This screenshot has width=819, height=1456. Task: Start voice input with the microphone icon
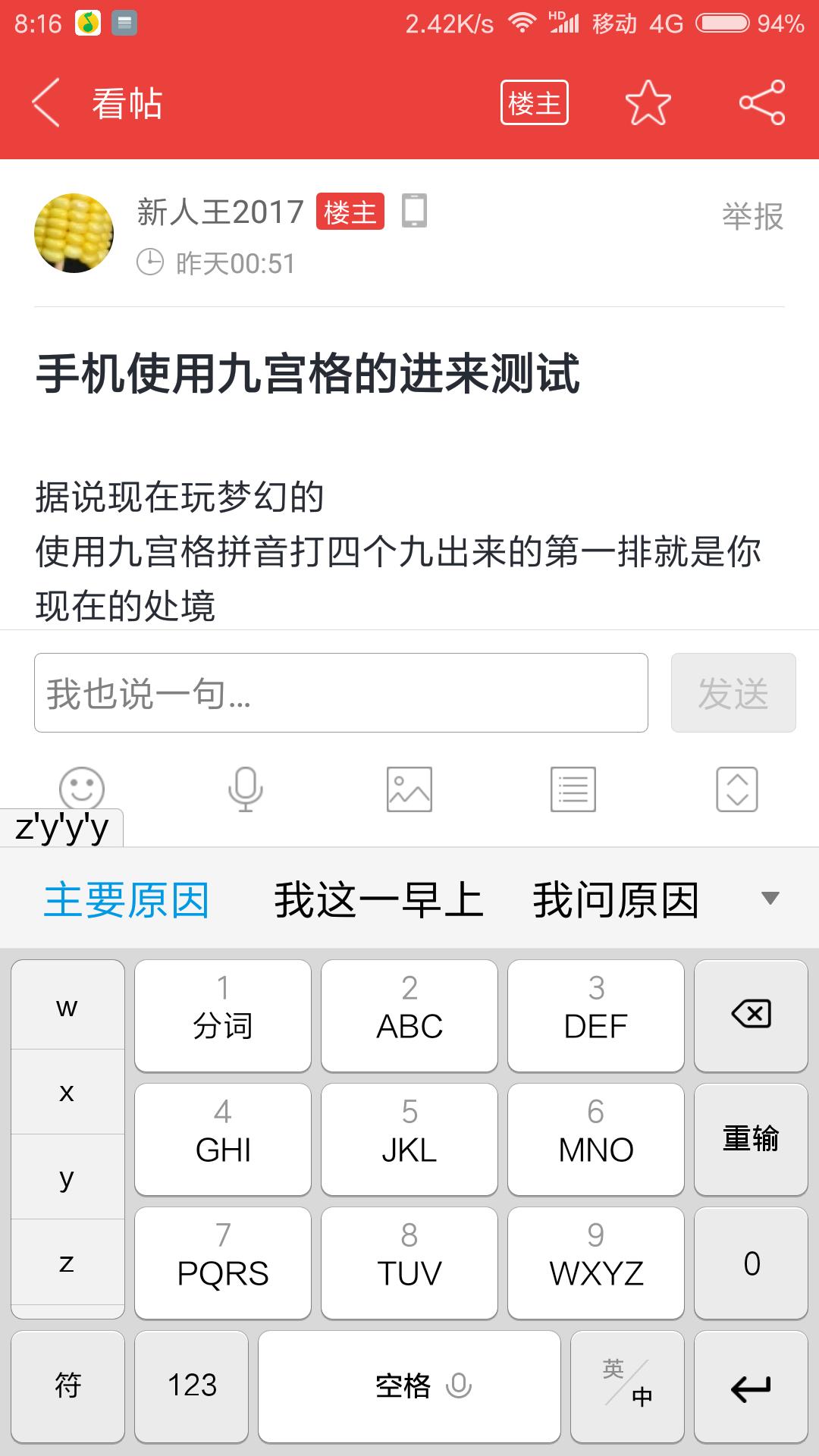[x=246, y=789]
